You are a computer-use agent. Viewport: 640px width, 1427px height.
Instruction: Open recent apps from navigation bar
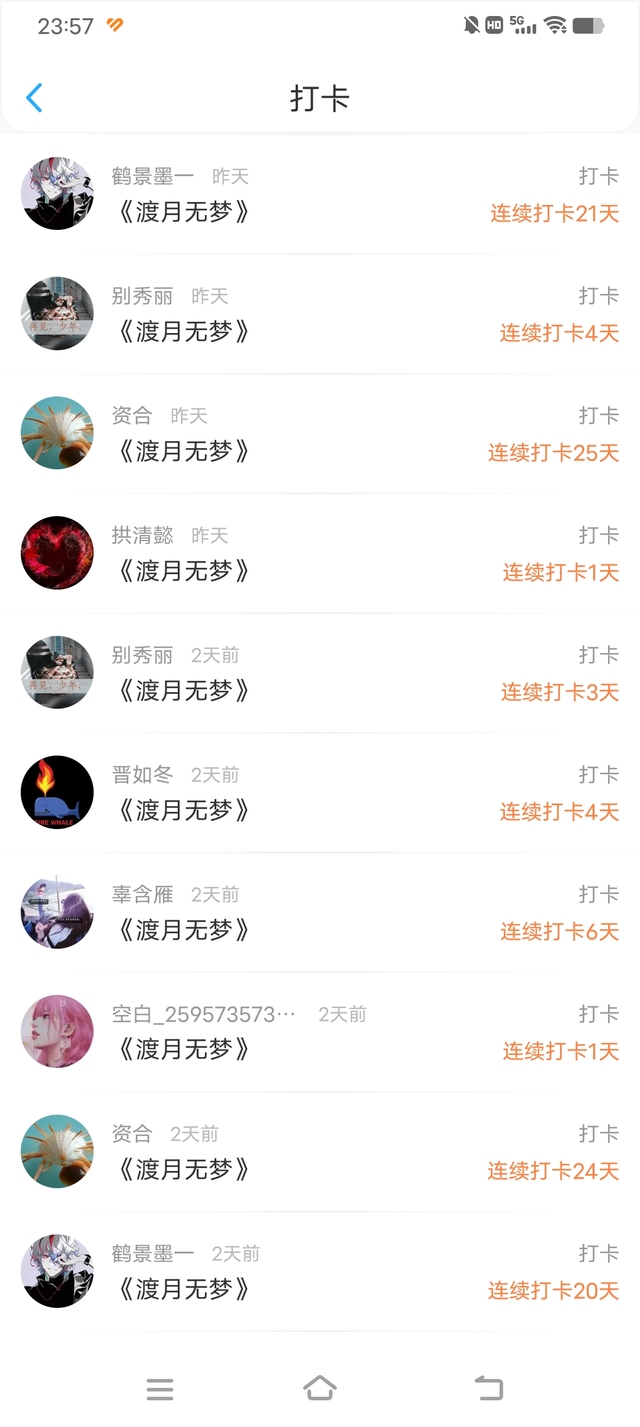160,1388
